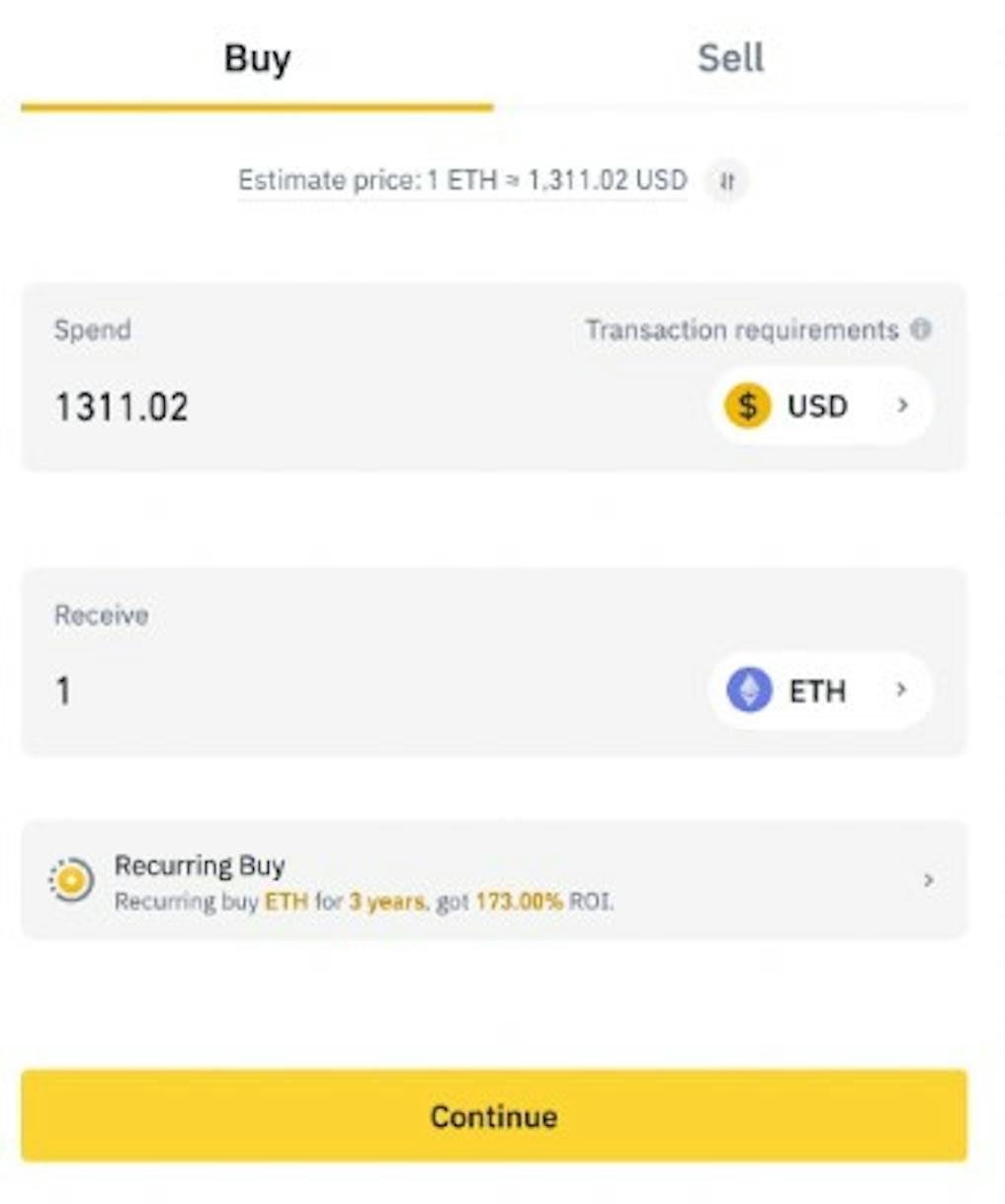Click the Recurring Buy circular icon
This screenshot has height=1204, width=1005.
click(x=69, y=880)
